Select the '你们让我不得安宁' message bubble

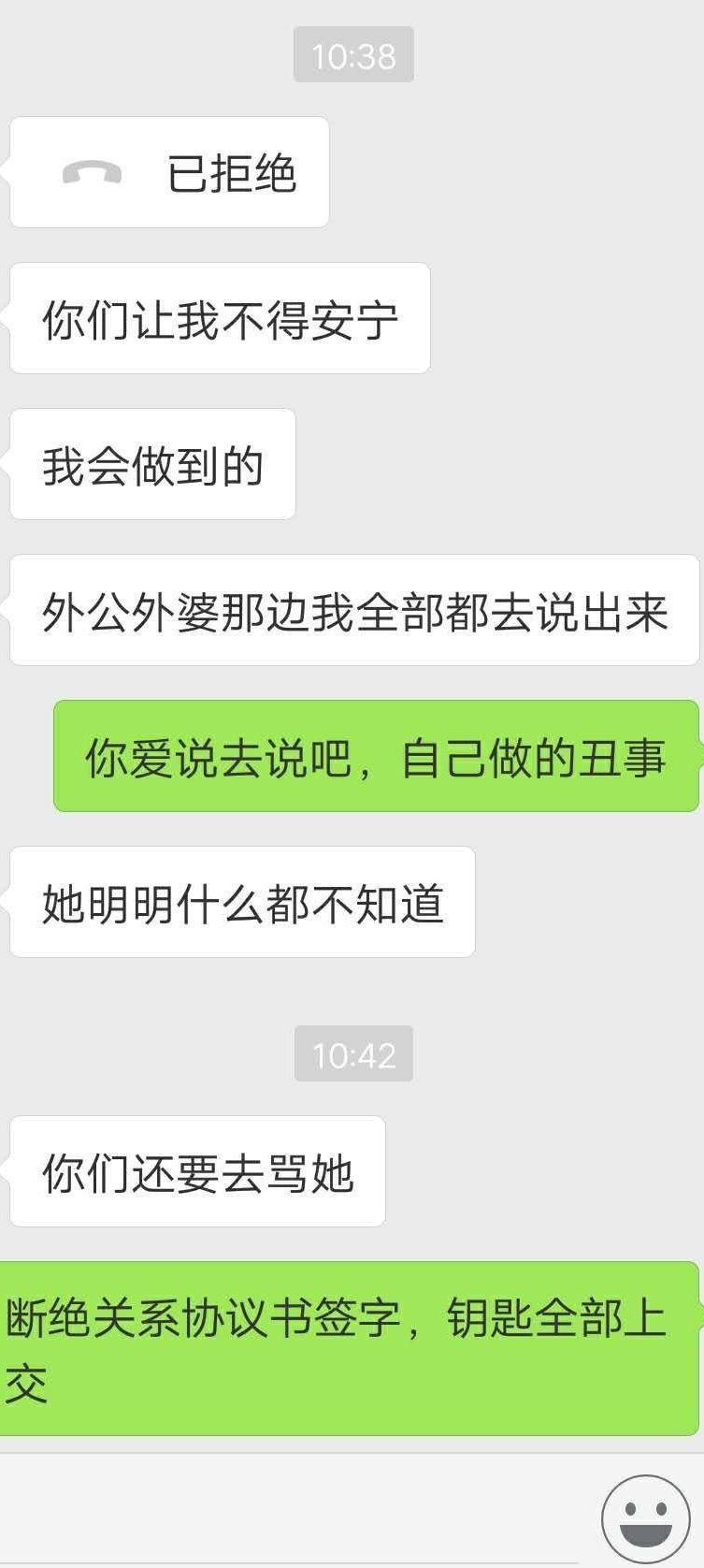219,318
